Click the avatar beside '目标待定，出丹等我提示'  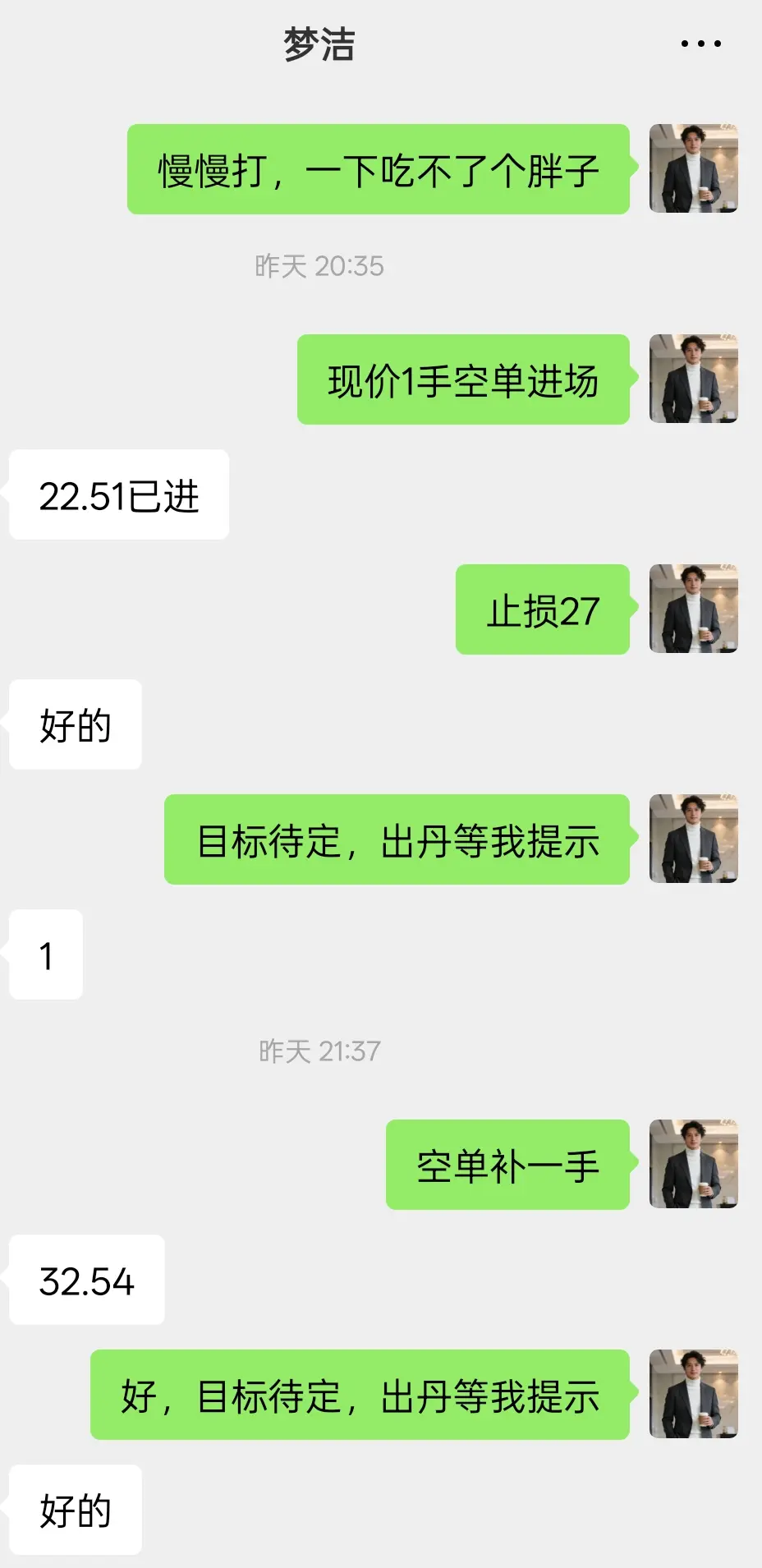point(694,839)
